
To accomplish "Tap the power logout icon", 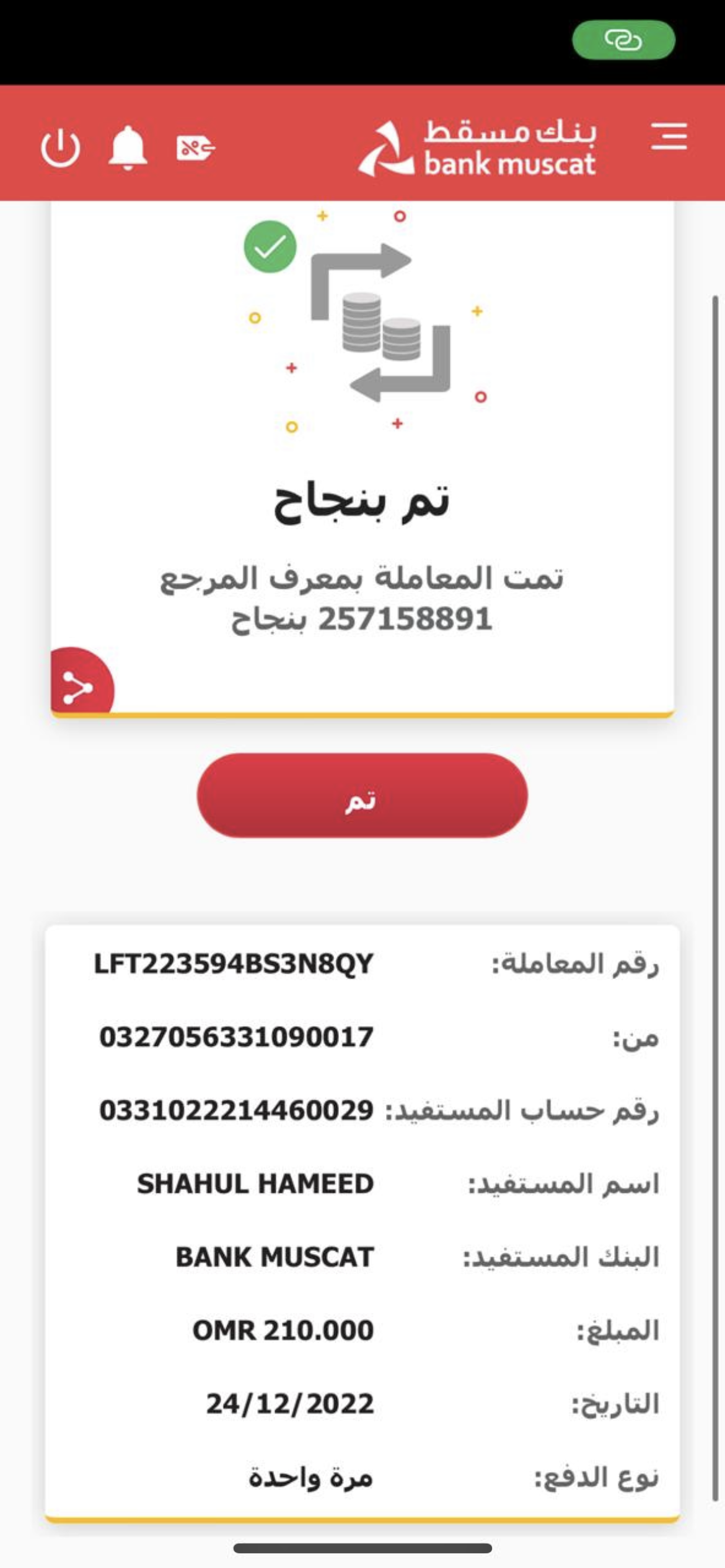I will pos(60,148).
